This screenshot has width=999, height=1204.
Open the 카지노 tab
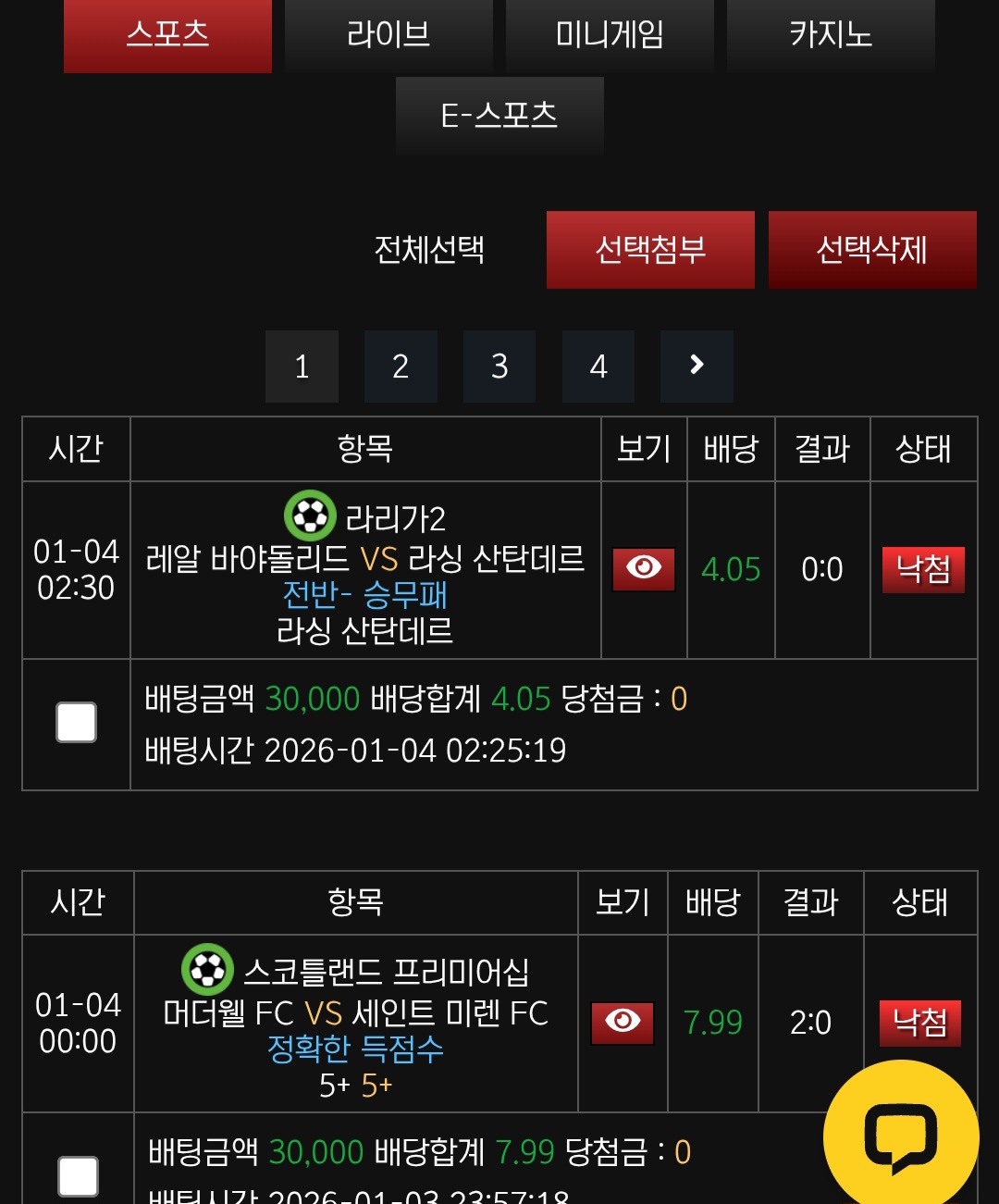click(831, 35)
